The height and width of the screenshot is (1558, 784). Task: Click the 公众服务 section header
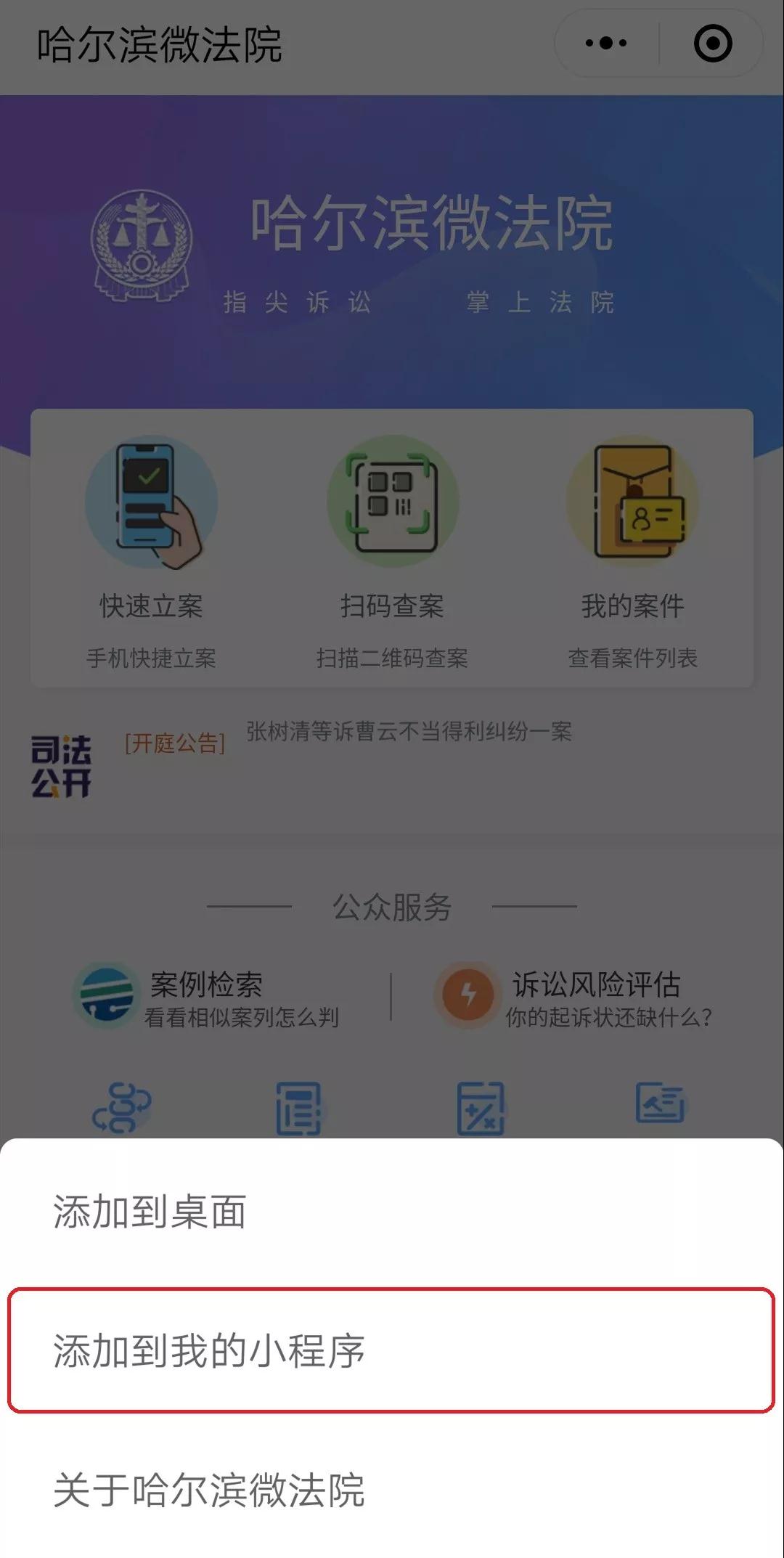(393, 907)
